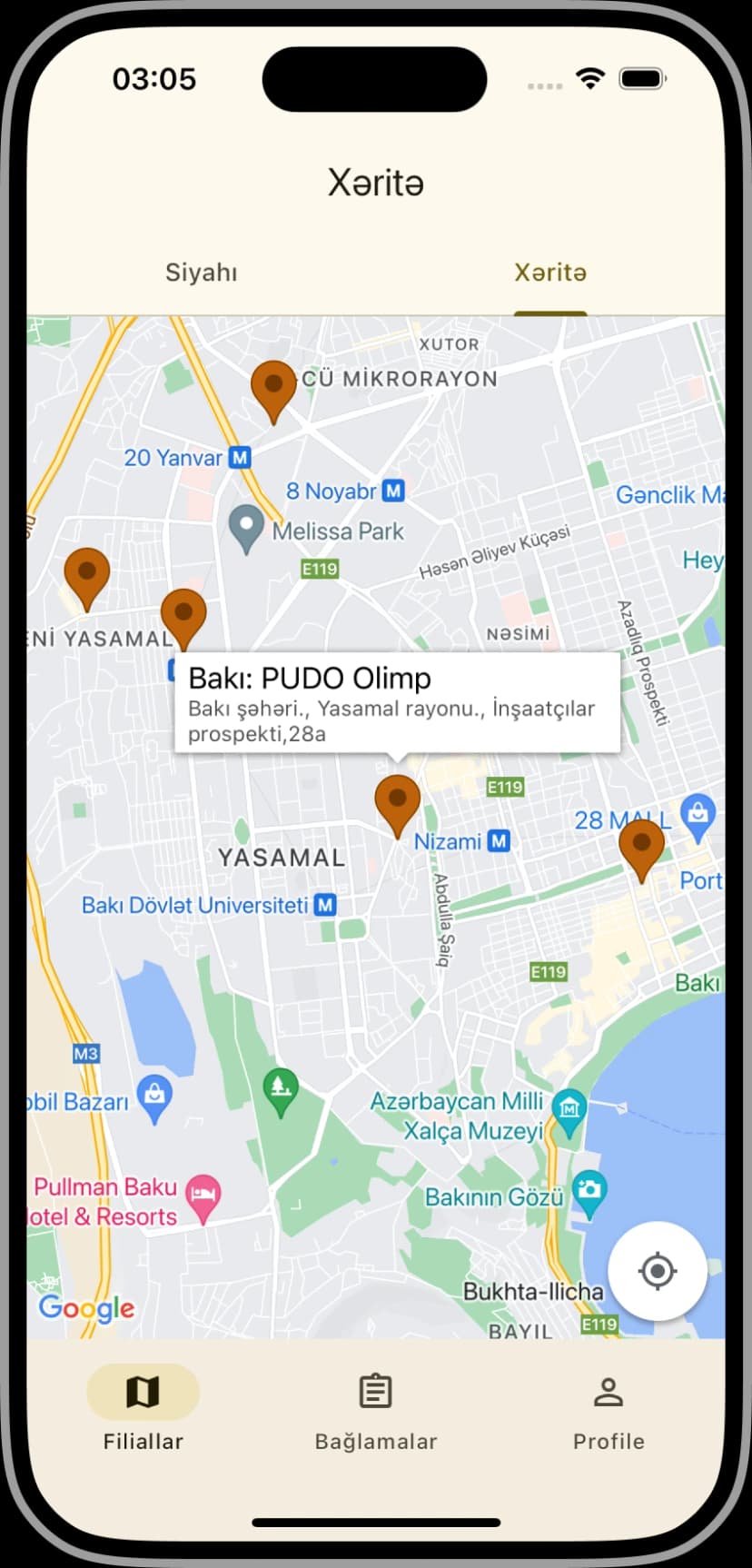Tap the my-location crosshair button
Image resolution: width=752 pixels, height=1568 pixels.
click(658, 1271)
